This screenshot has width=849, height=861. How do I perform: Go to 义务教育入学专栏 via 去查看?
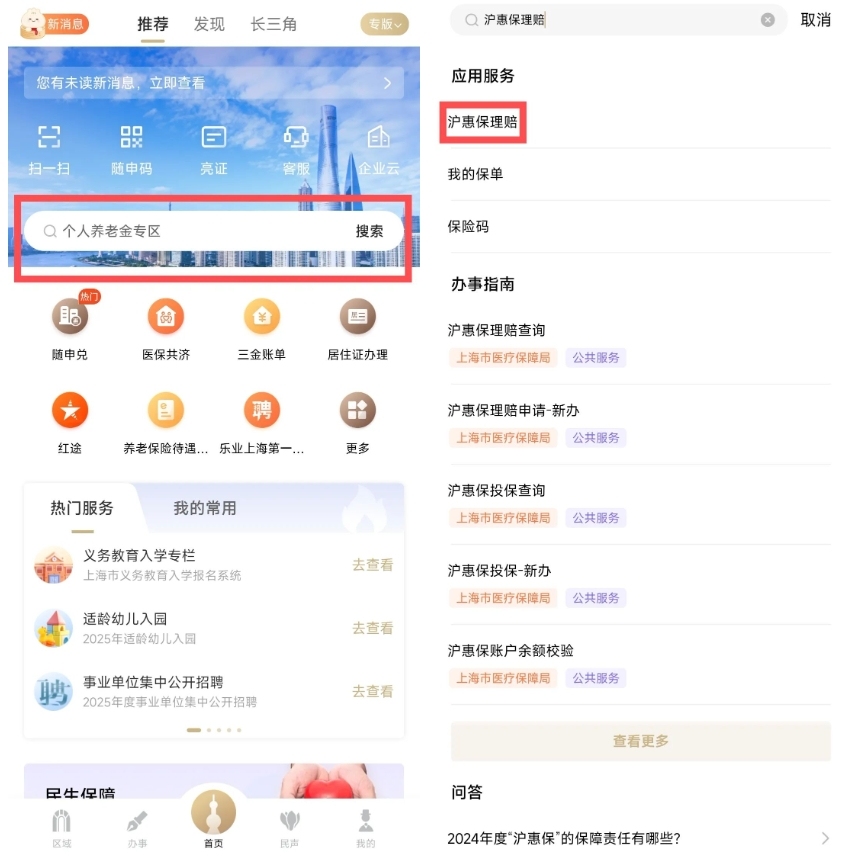click(372, 565)
